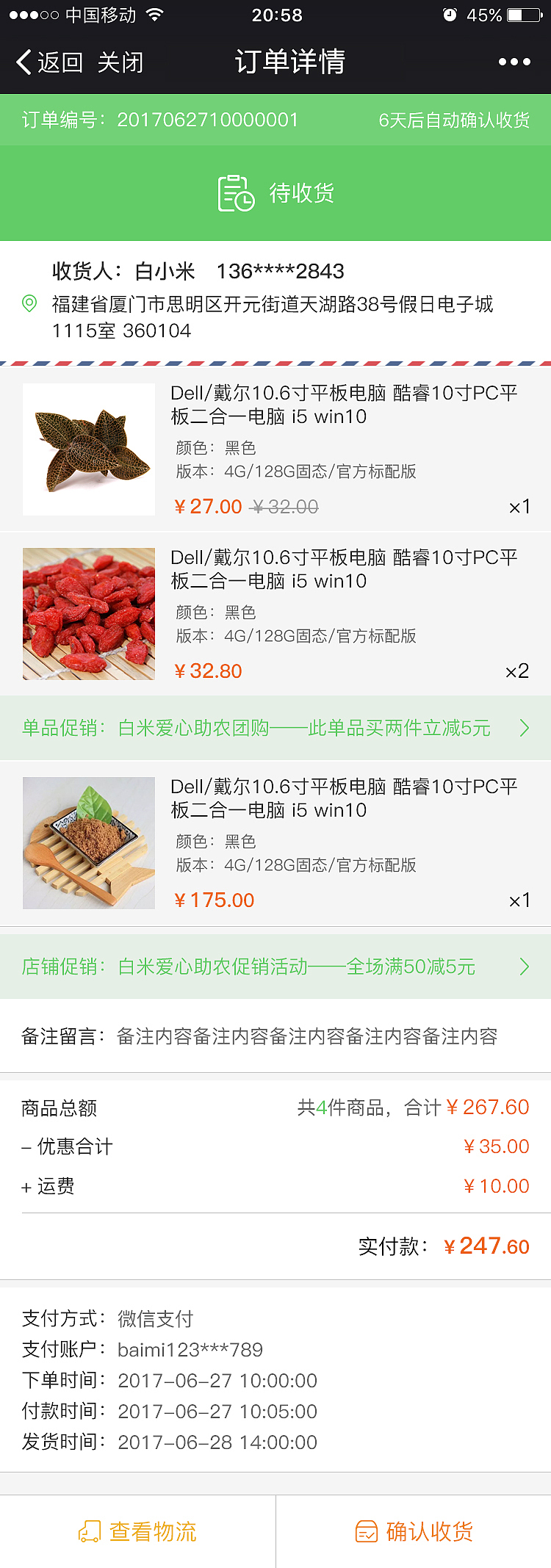Tap the green location pin beside the address
Image resolution: width=551 pixels, height=1568 pixels.
pyautogui.click(x=30, y=302)
